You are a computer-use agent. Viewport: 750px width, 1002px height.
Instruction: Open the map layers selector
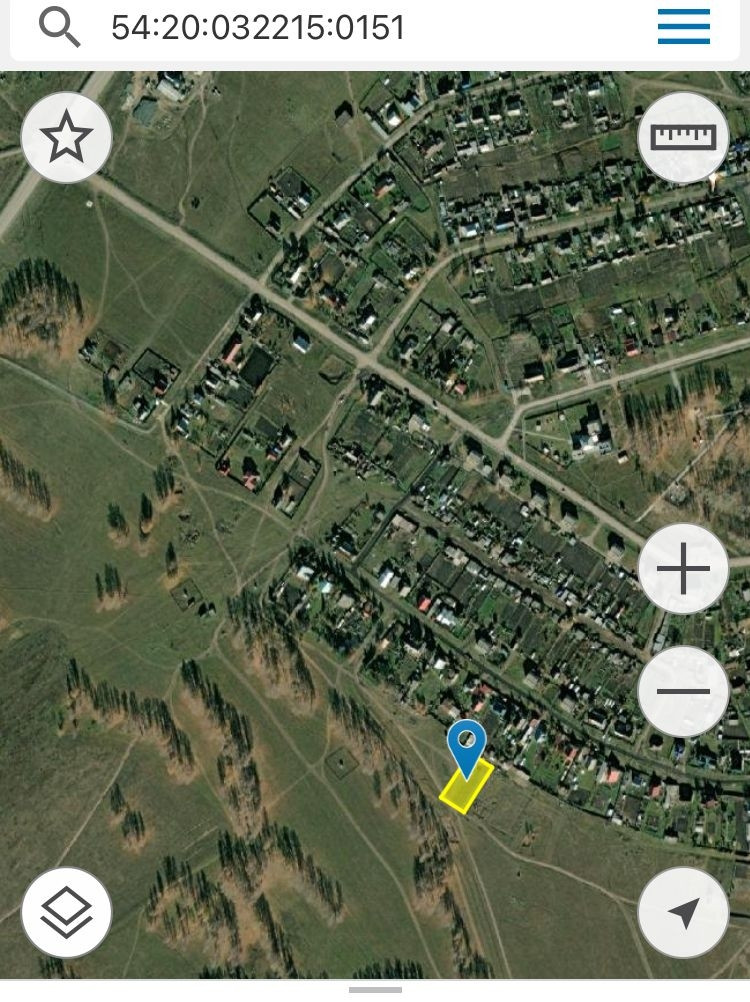66,912
